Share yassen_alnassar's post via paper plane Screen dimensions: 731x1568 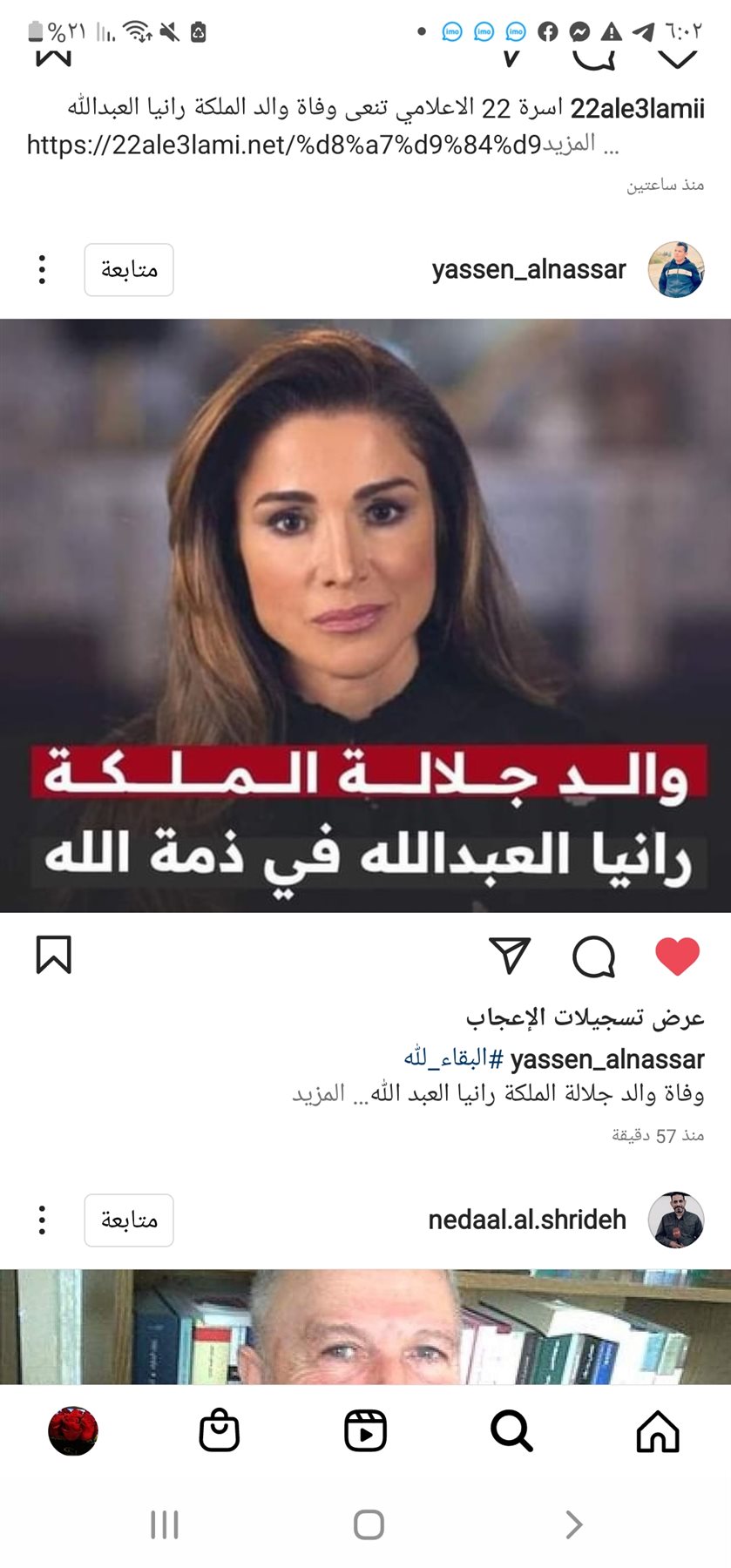(510, 956)
